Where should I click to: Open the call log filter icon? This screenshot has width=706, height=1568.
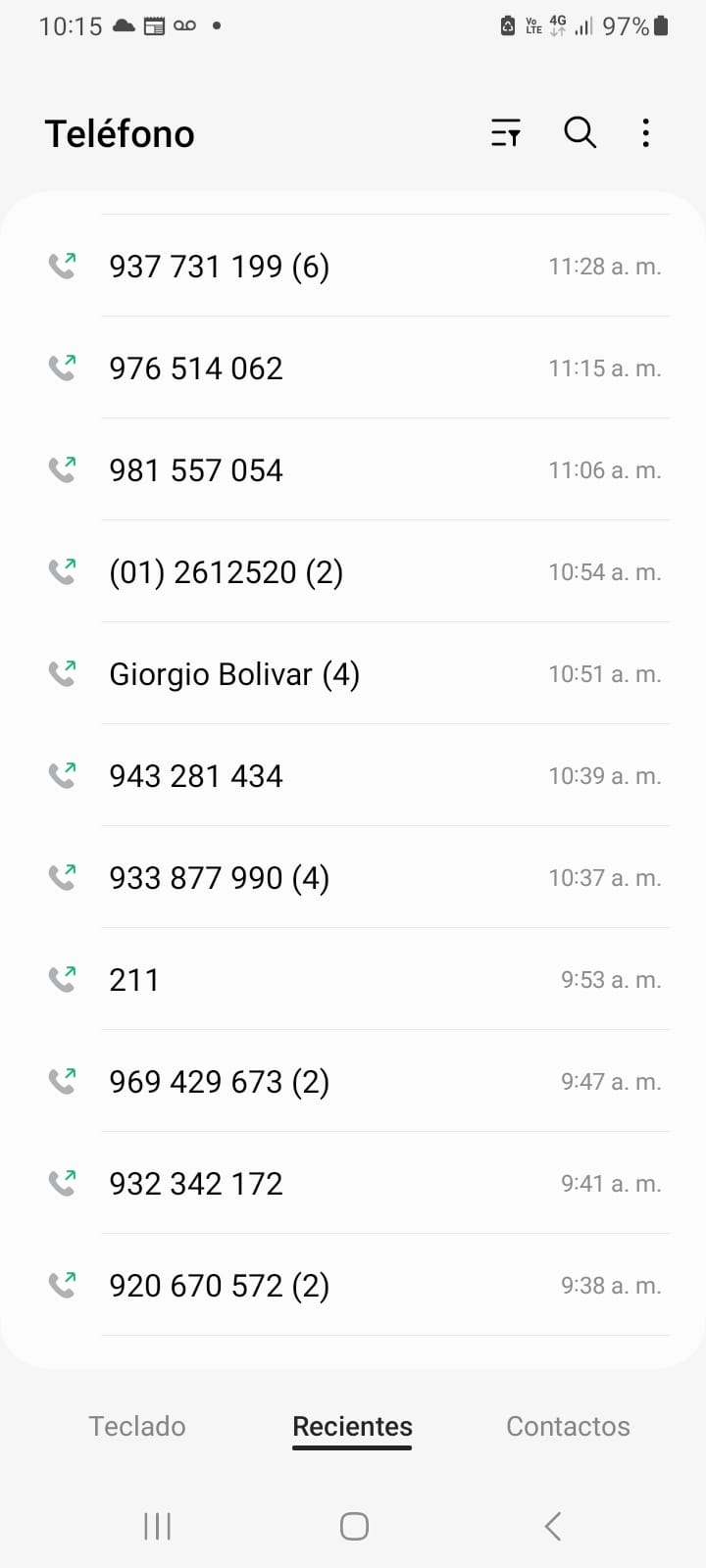(506, 132)
